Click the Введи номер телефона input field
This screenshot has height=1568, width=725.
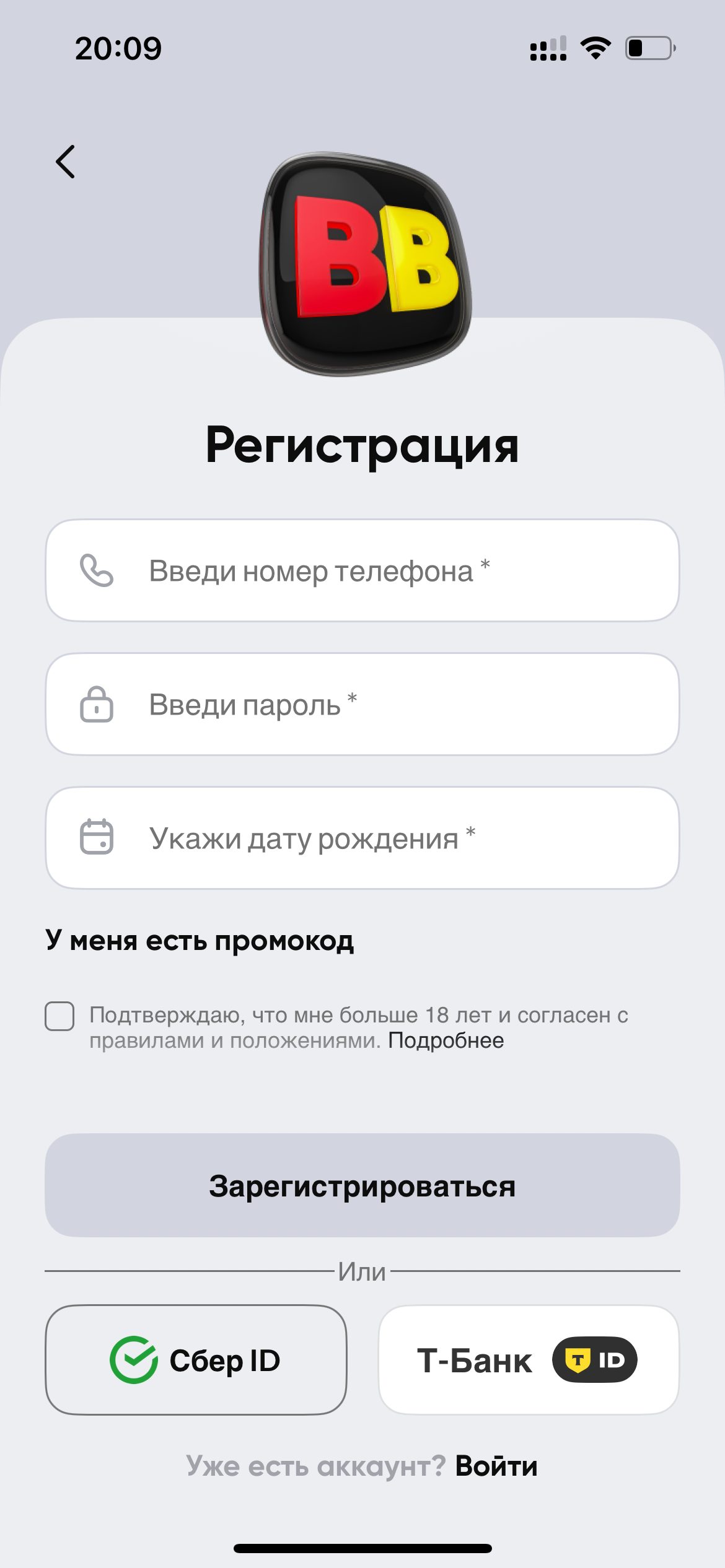point(362,572)
